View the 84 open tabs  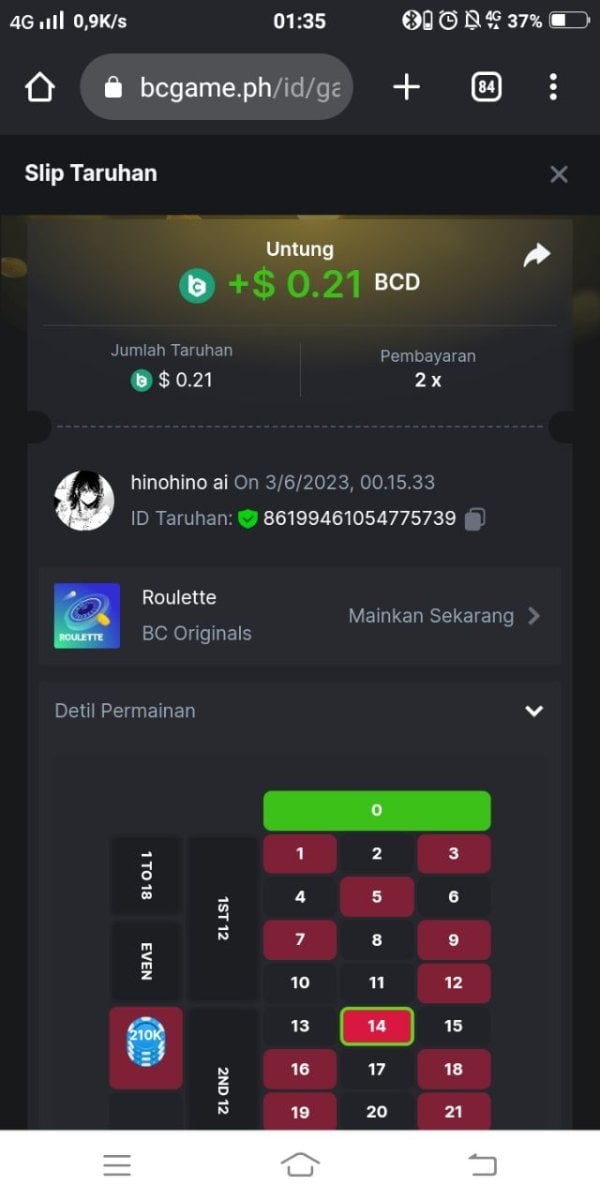coord(485,88)
